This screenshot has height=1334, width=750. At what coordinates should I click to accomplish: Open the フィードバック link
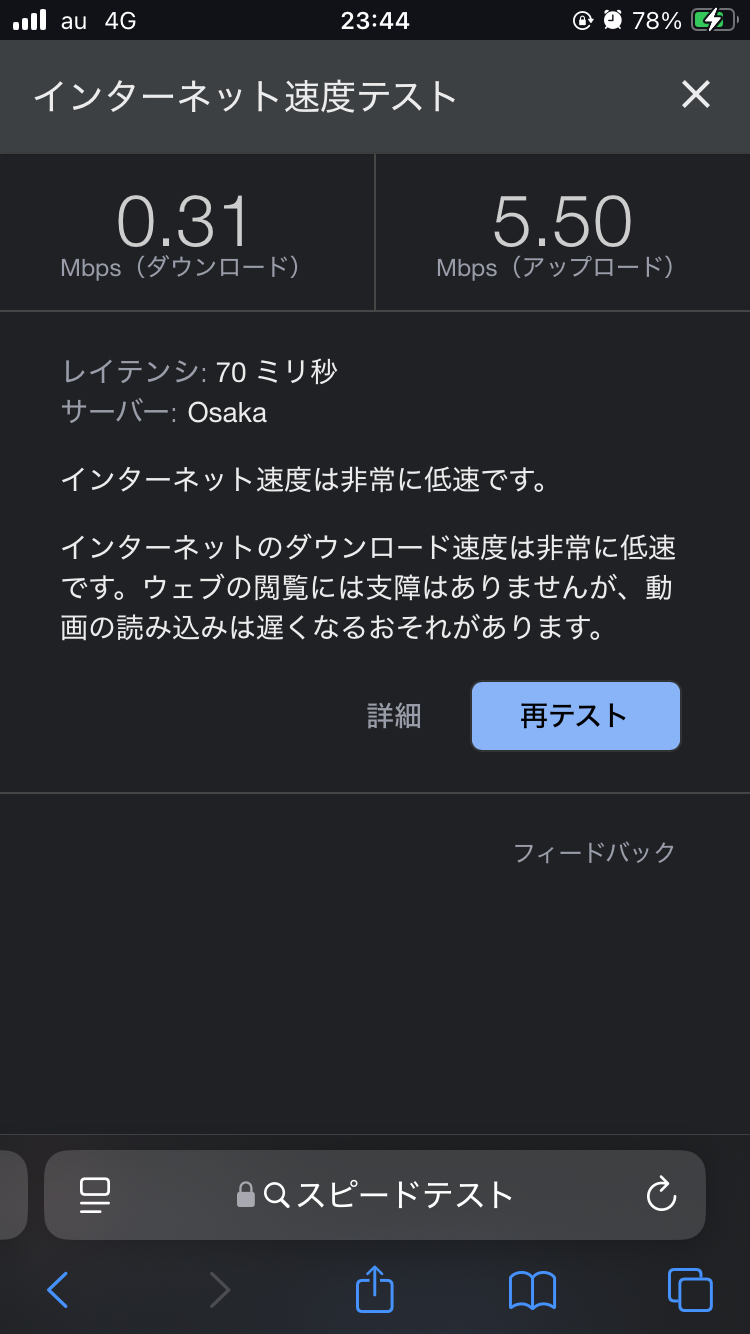[594, 853]
